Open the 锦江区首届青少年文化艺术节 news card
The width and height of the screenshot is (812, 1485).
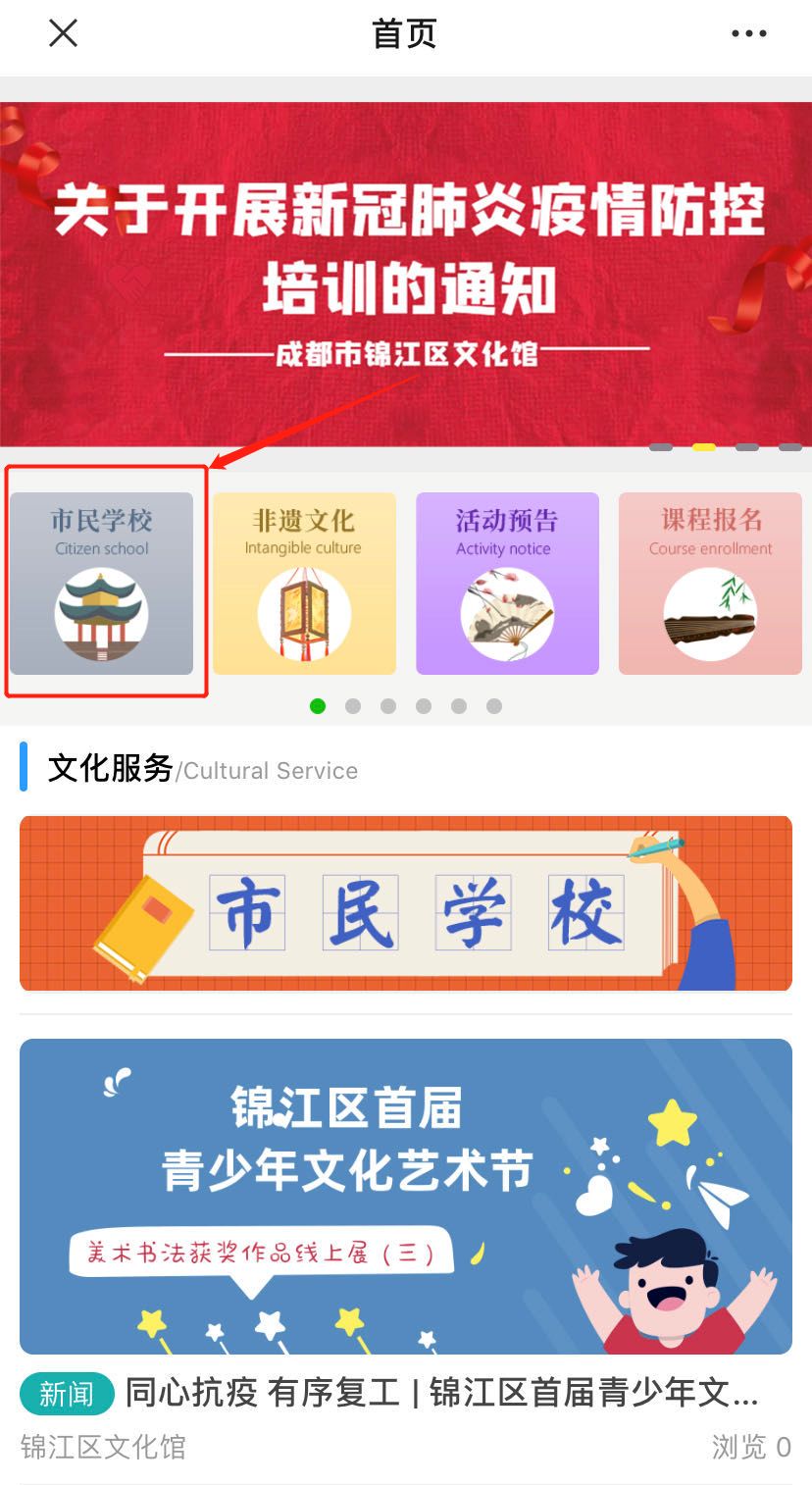pyautogui.click(x=406, y=1197)
